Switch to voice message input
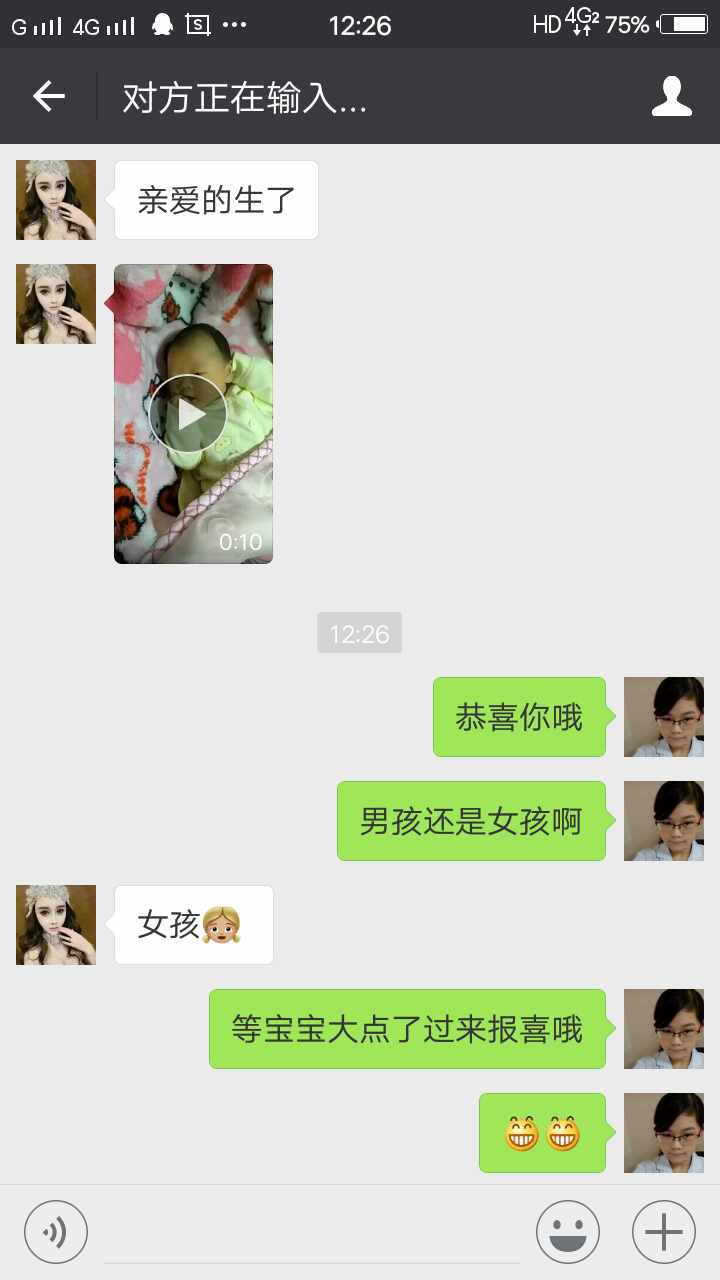 (56, 1232)
